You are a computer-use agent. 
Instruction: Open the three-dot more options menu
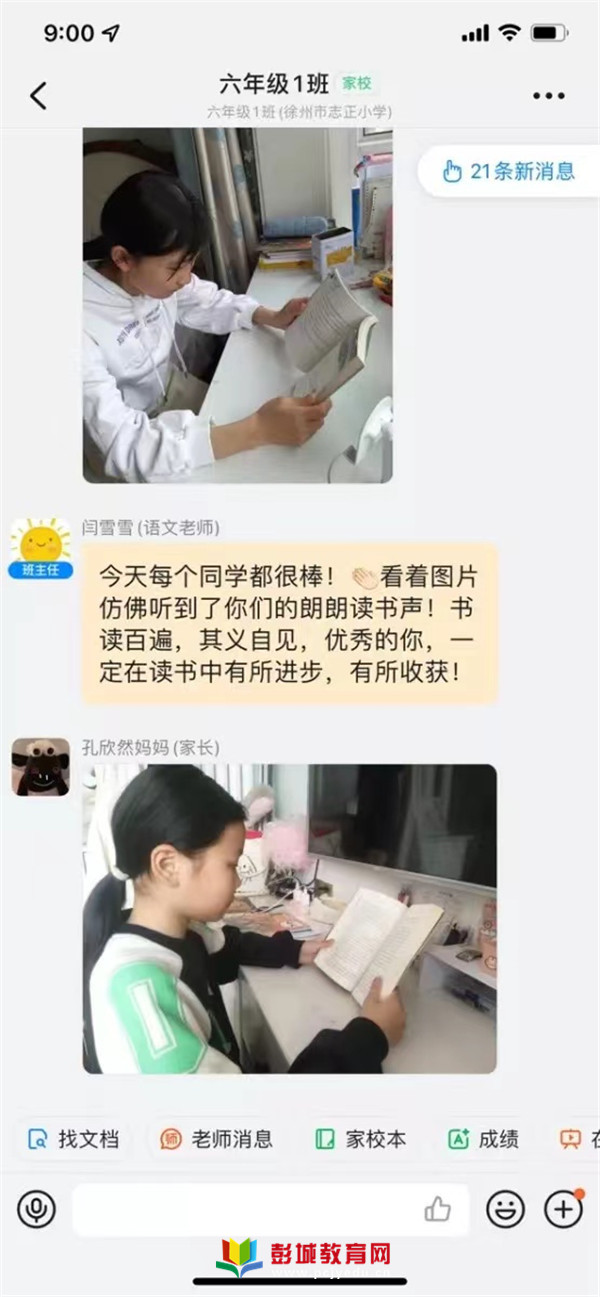549,96
